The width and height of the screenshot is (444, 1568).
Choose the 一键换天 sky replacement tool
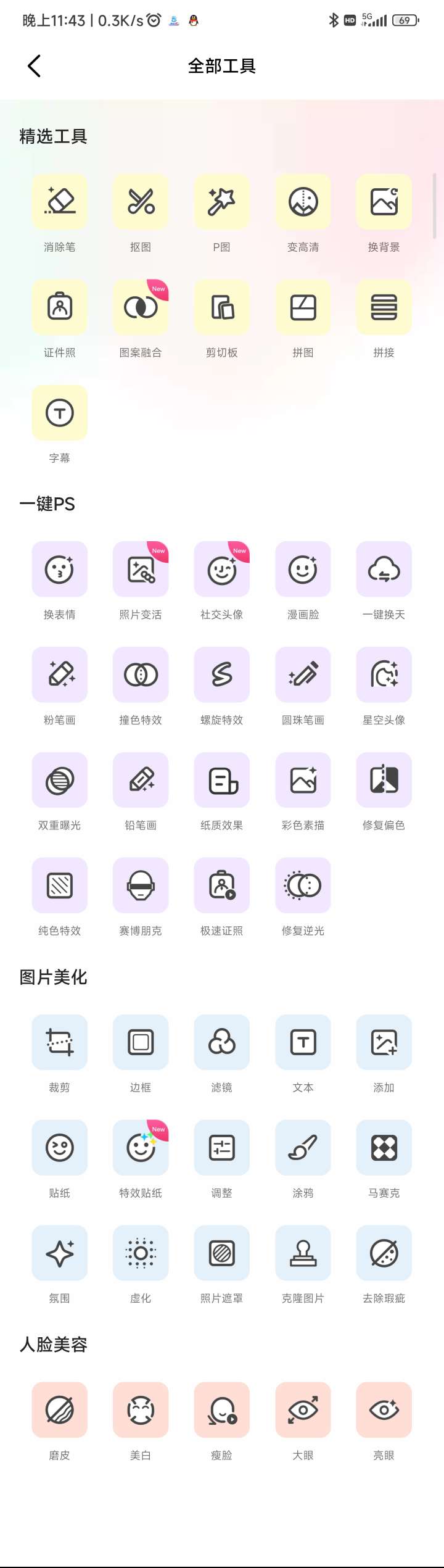(384, 569)
